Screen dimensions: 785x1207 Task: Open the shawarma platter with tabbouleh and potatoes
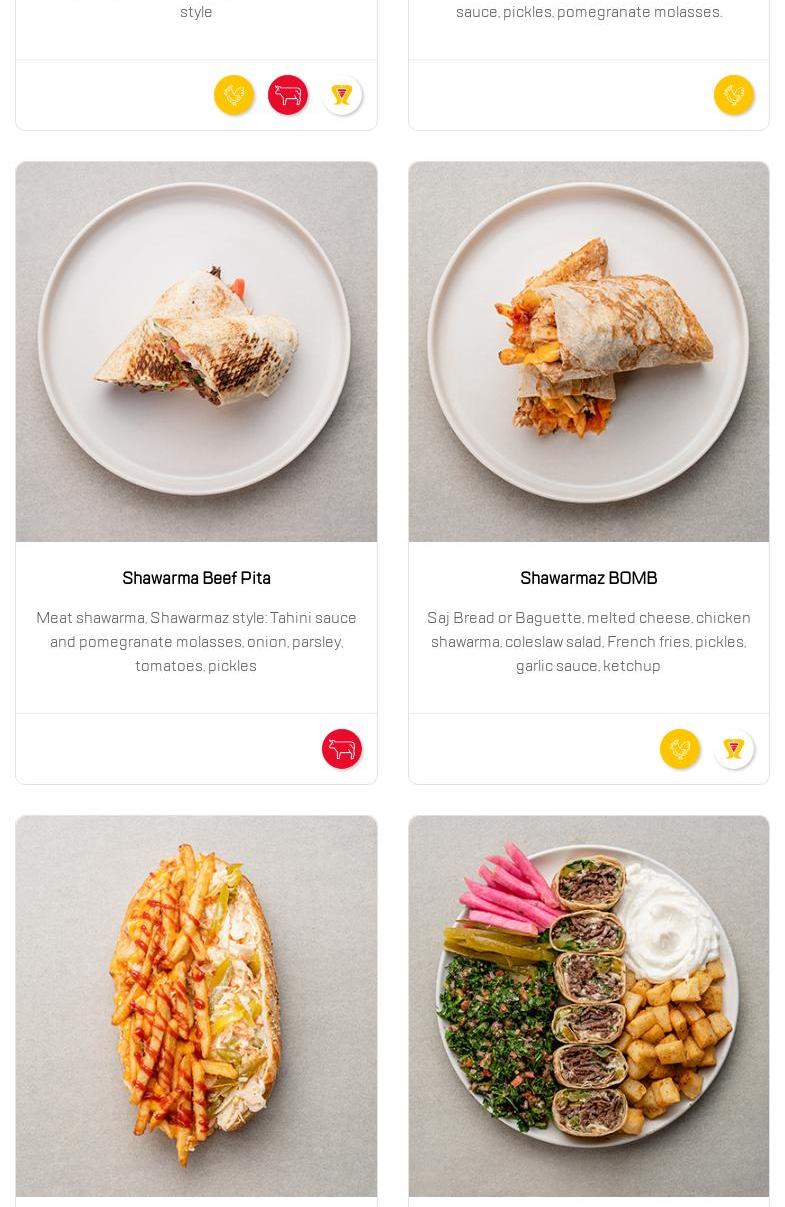click(588, 1005)
